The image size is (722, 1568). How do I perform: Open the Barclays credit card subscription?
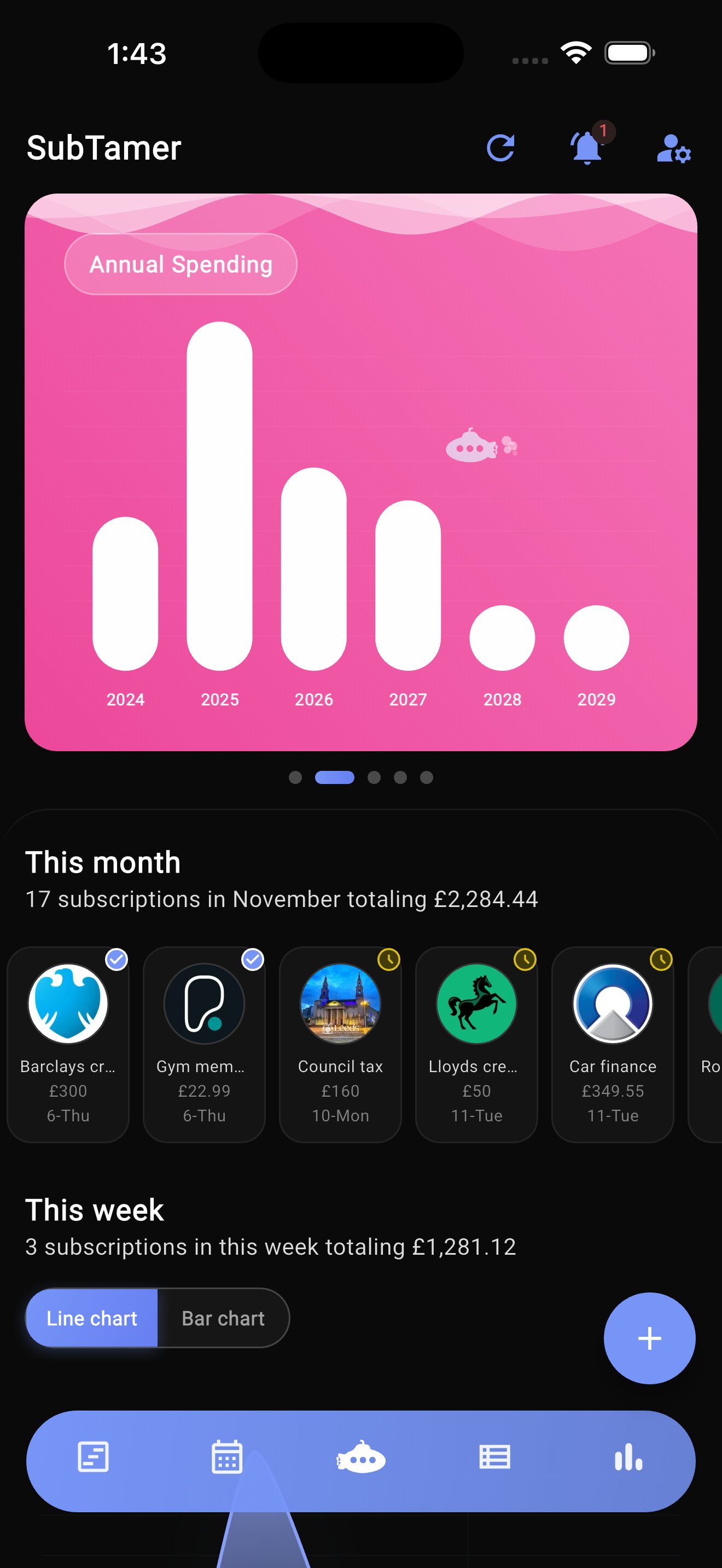coord(68,1043)
